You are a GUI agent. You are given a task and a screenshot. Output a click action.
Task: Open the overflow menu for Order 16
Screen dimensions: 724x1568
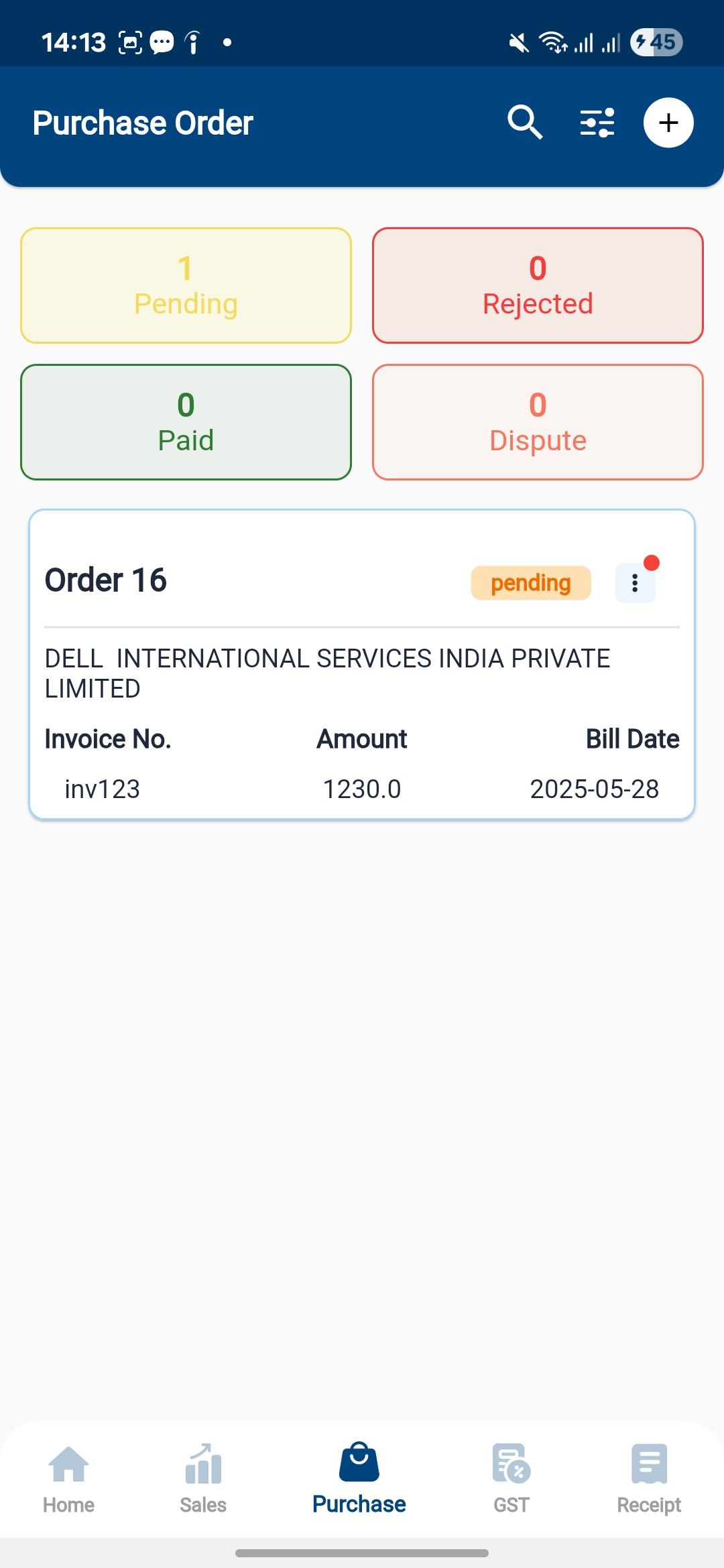pyautogui.click(x=635, y=583)
